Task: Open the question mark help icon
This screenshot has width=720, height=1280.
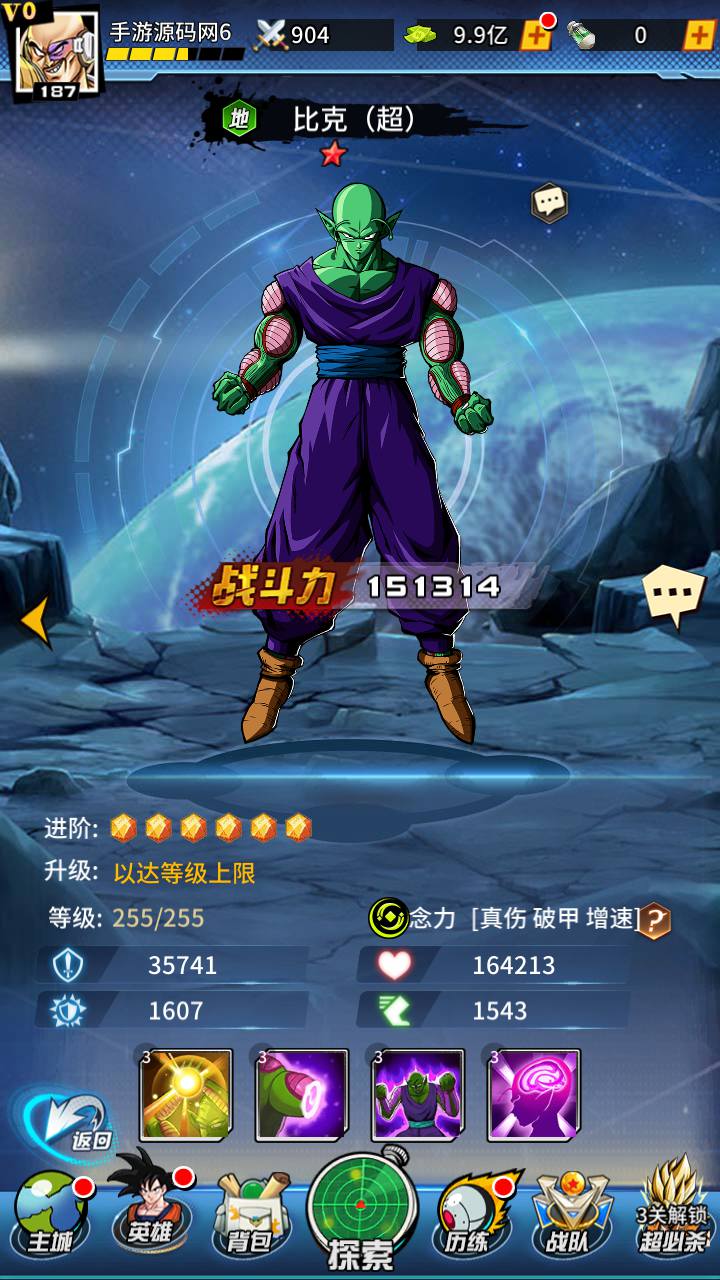Action: click(x=655, y=920)
